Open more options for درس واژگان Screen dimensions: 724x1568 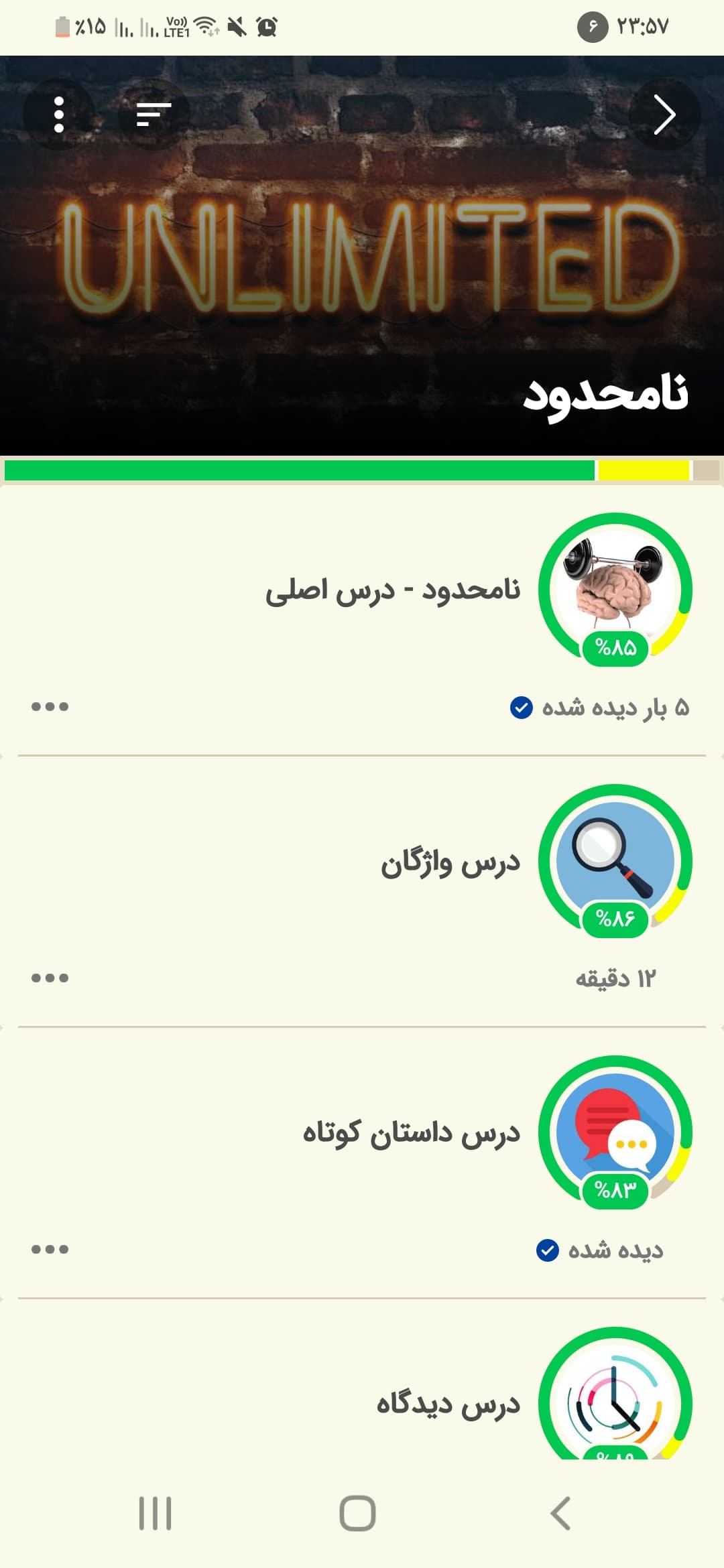50,978
